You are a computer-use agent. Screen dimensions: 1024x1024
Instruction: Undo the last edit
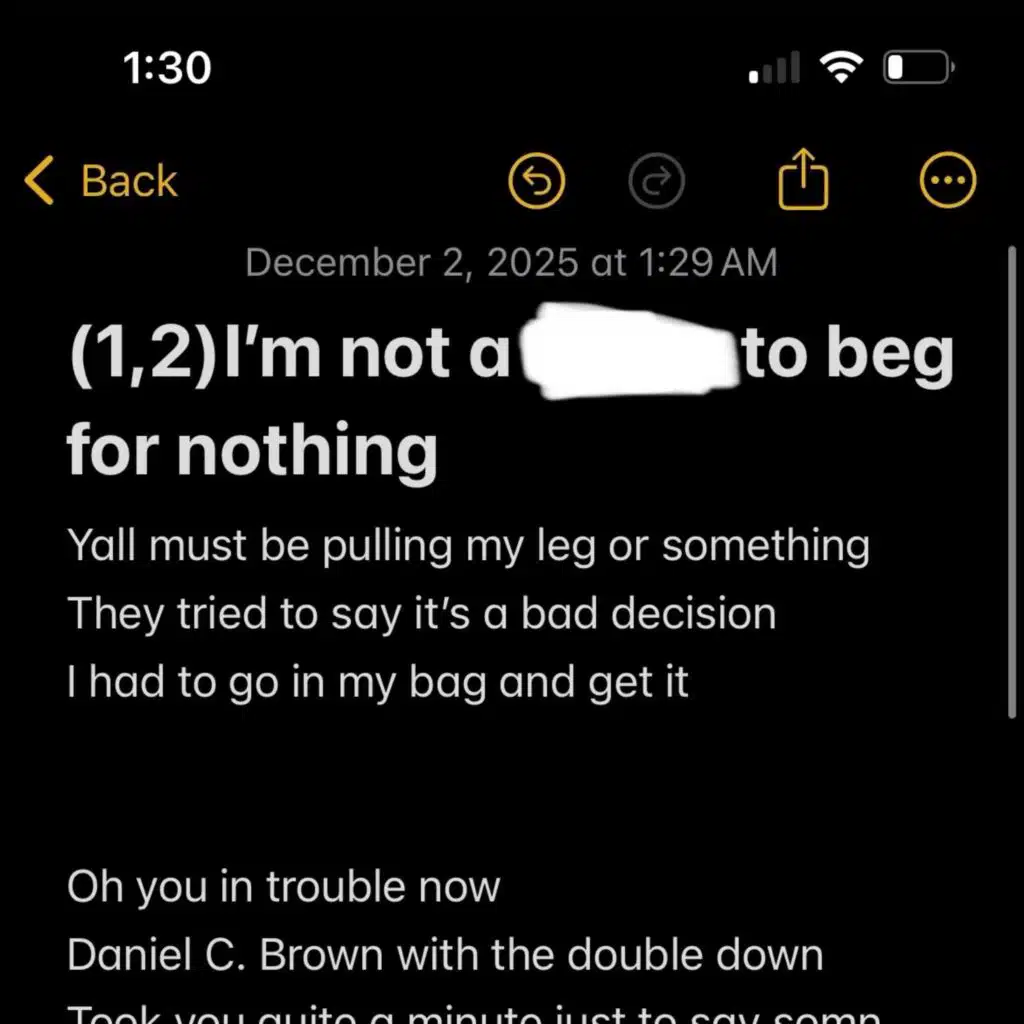pyautogui.click(x=537, y=181)
